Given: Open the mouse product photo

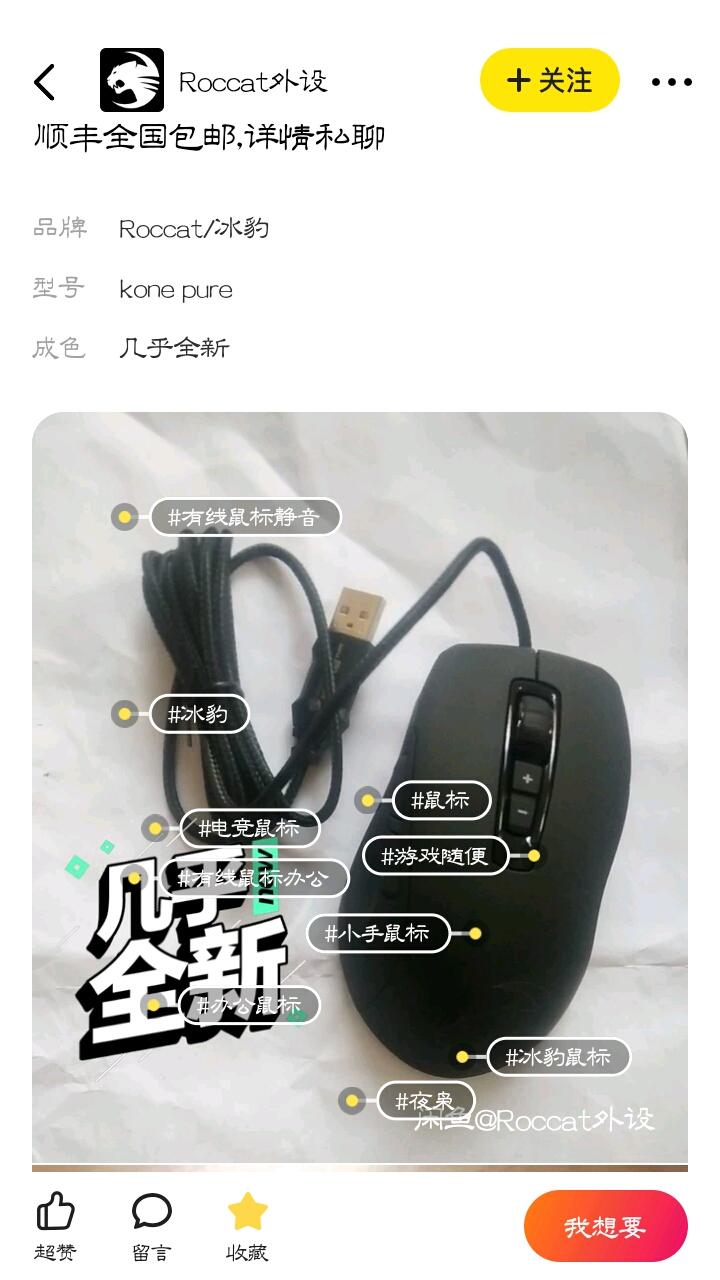Looking at the screenshot, I should [x=360, y=787].
